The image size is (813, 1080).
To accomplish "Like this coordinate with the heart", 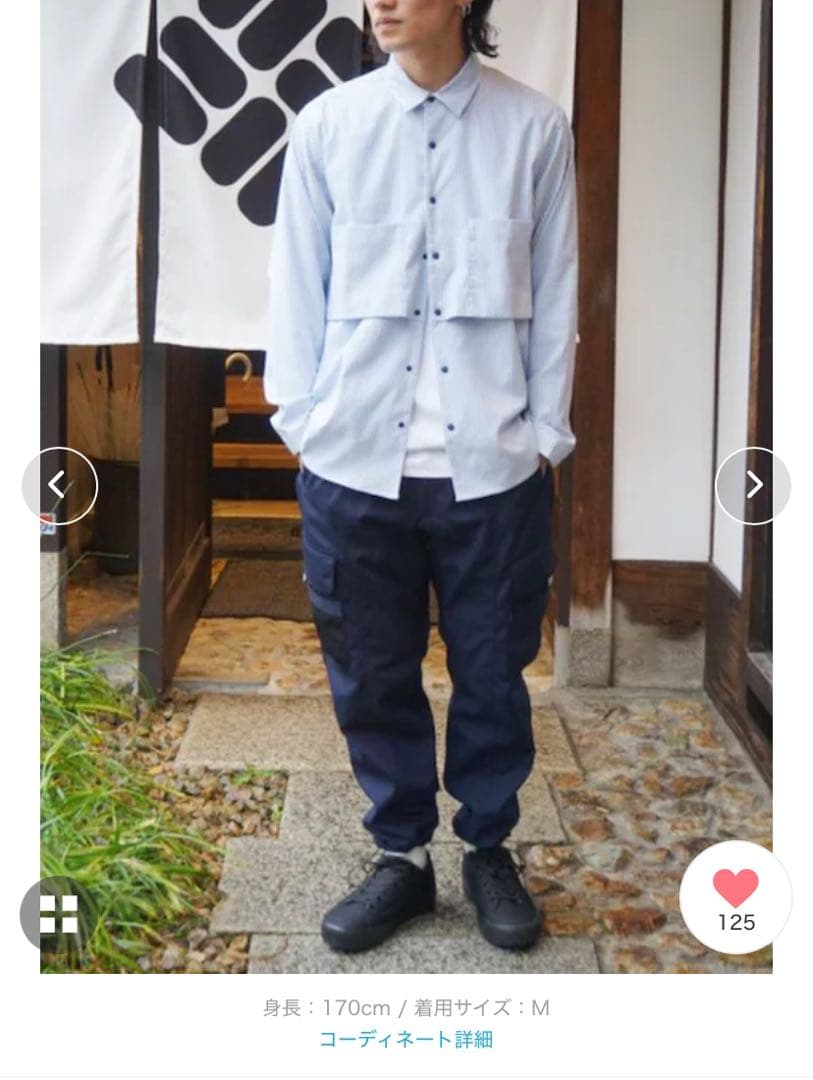I will click(x=735, y=897).
